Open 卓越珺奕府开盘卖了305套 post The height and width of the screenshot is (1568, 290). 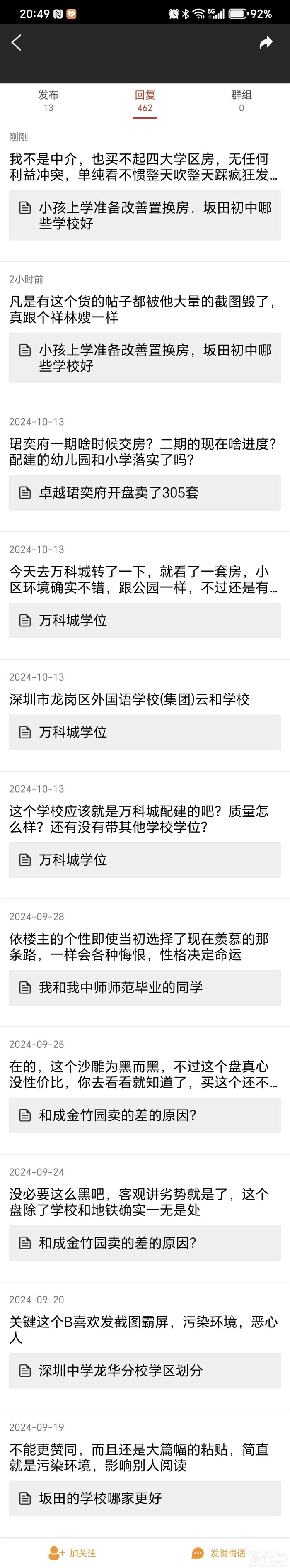click(x=145, y=492)
